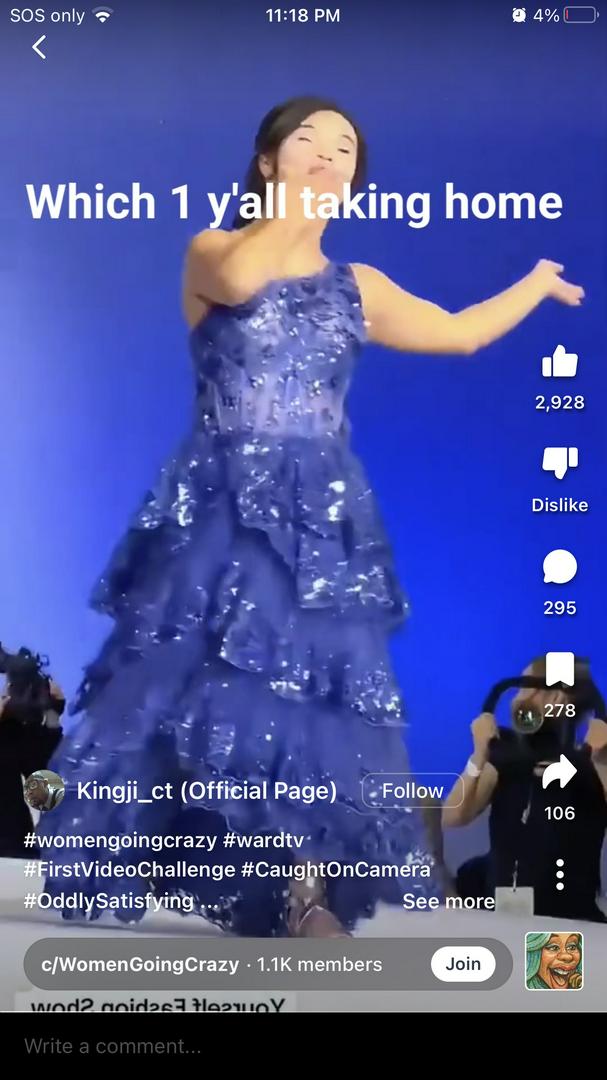Open the comments on this video
The width and height of the screenshot is (607, 1080).
[559, 567]
